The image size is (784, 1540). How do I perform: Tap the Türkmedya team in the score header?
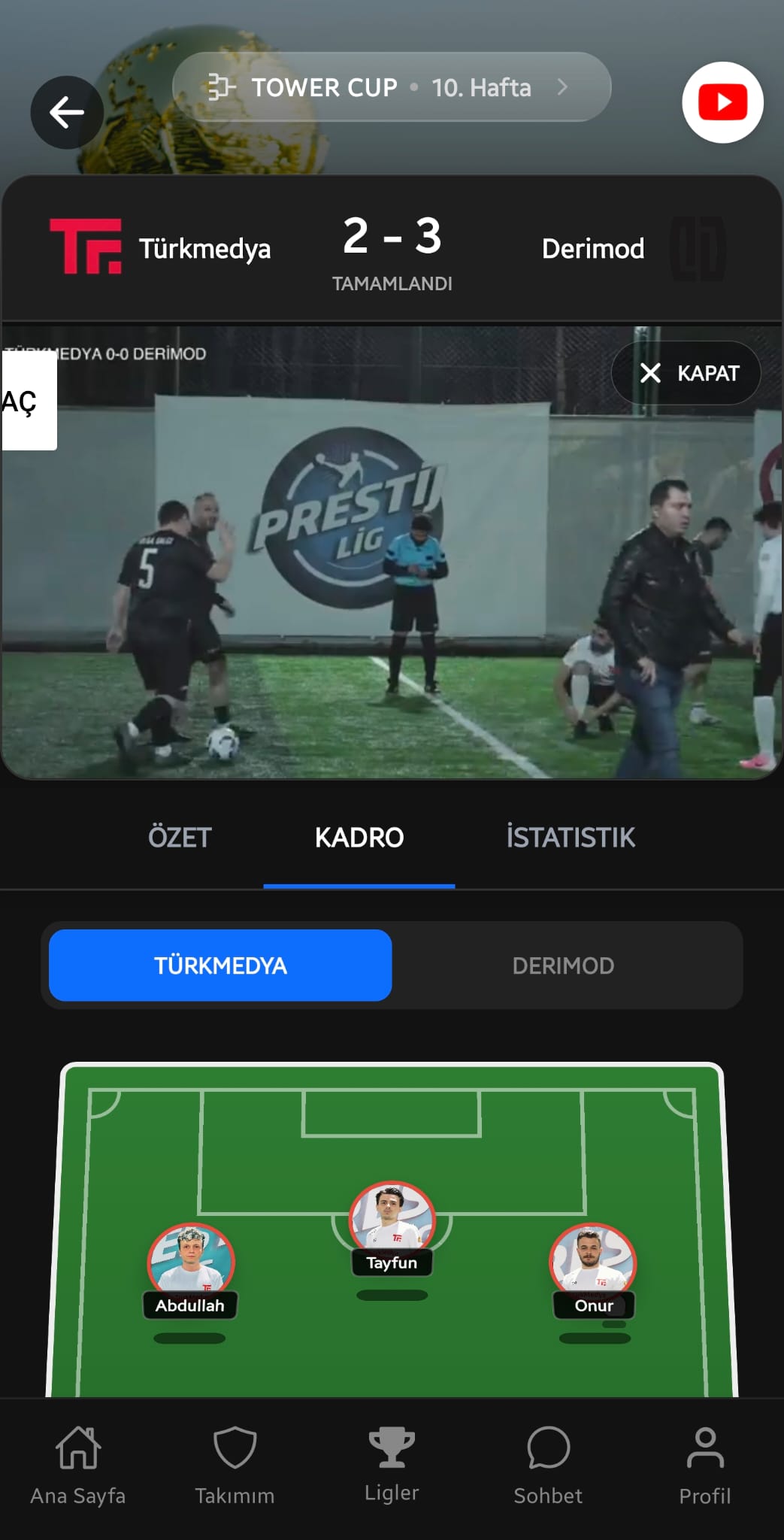[161, 247]
